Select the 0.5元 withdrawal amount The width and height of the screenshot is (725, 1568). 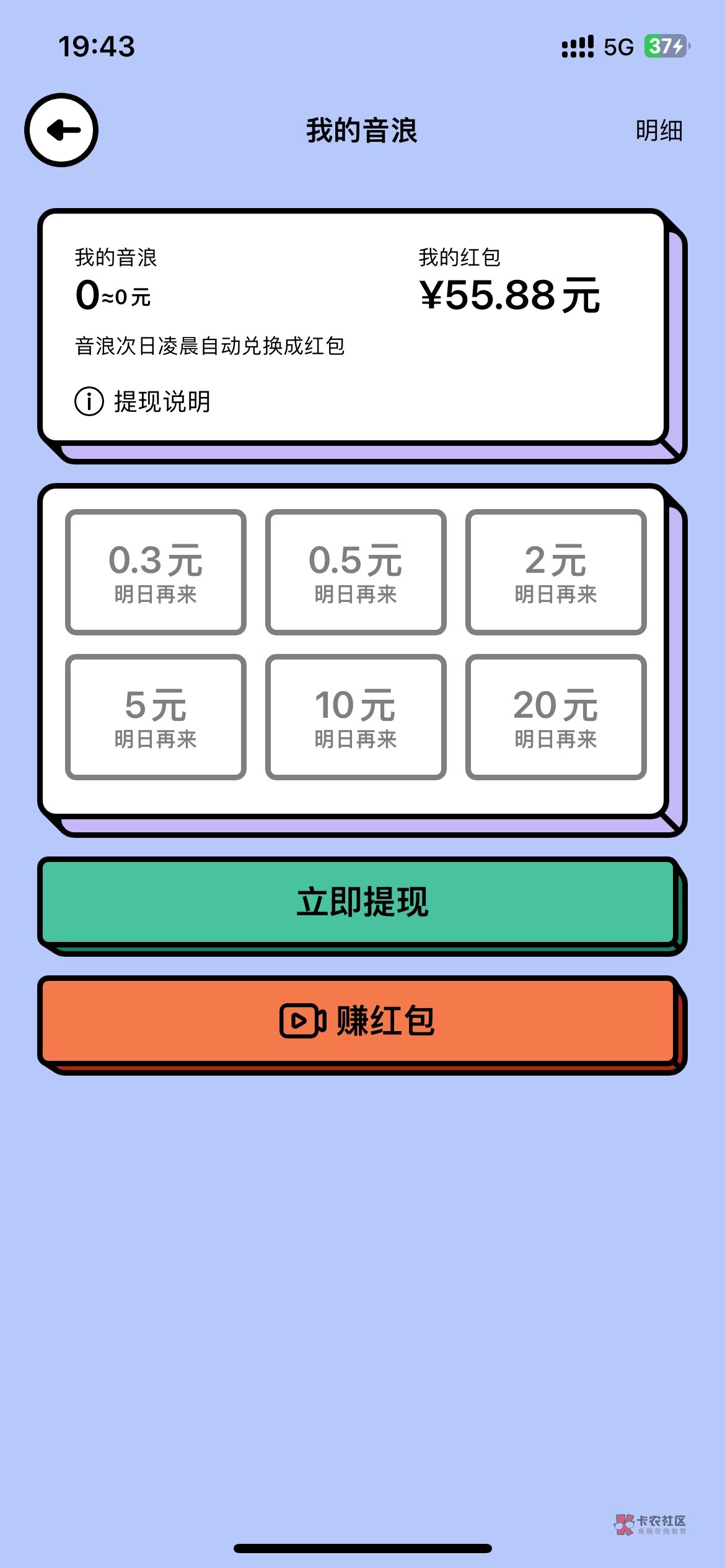(x=356, y=572)
